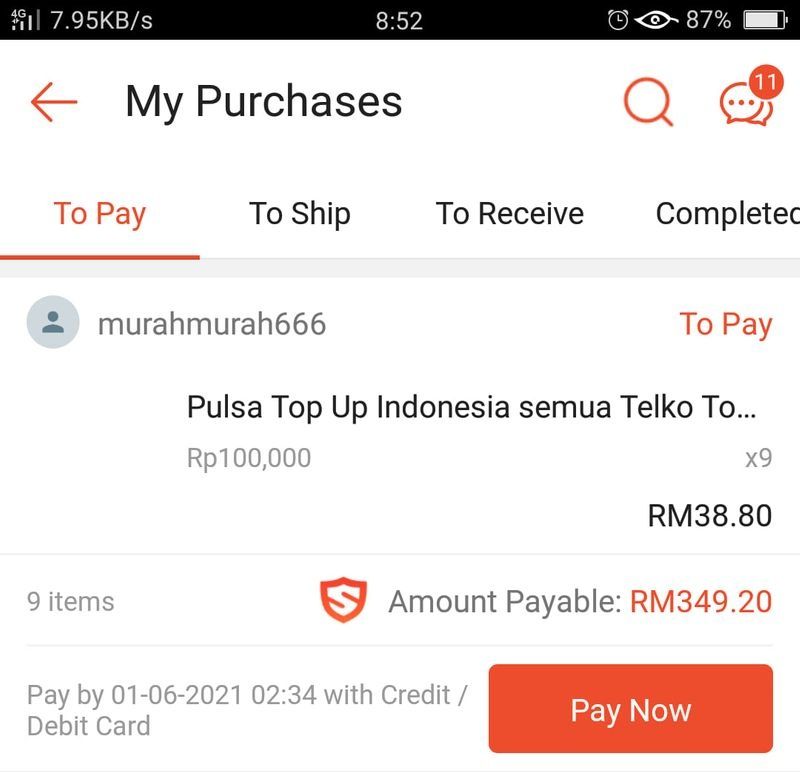Screen dimensions: 800x772
Task: Open chat messages with 11 badge
Action: pos(747,102)
